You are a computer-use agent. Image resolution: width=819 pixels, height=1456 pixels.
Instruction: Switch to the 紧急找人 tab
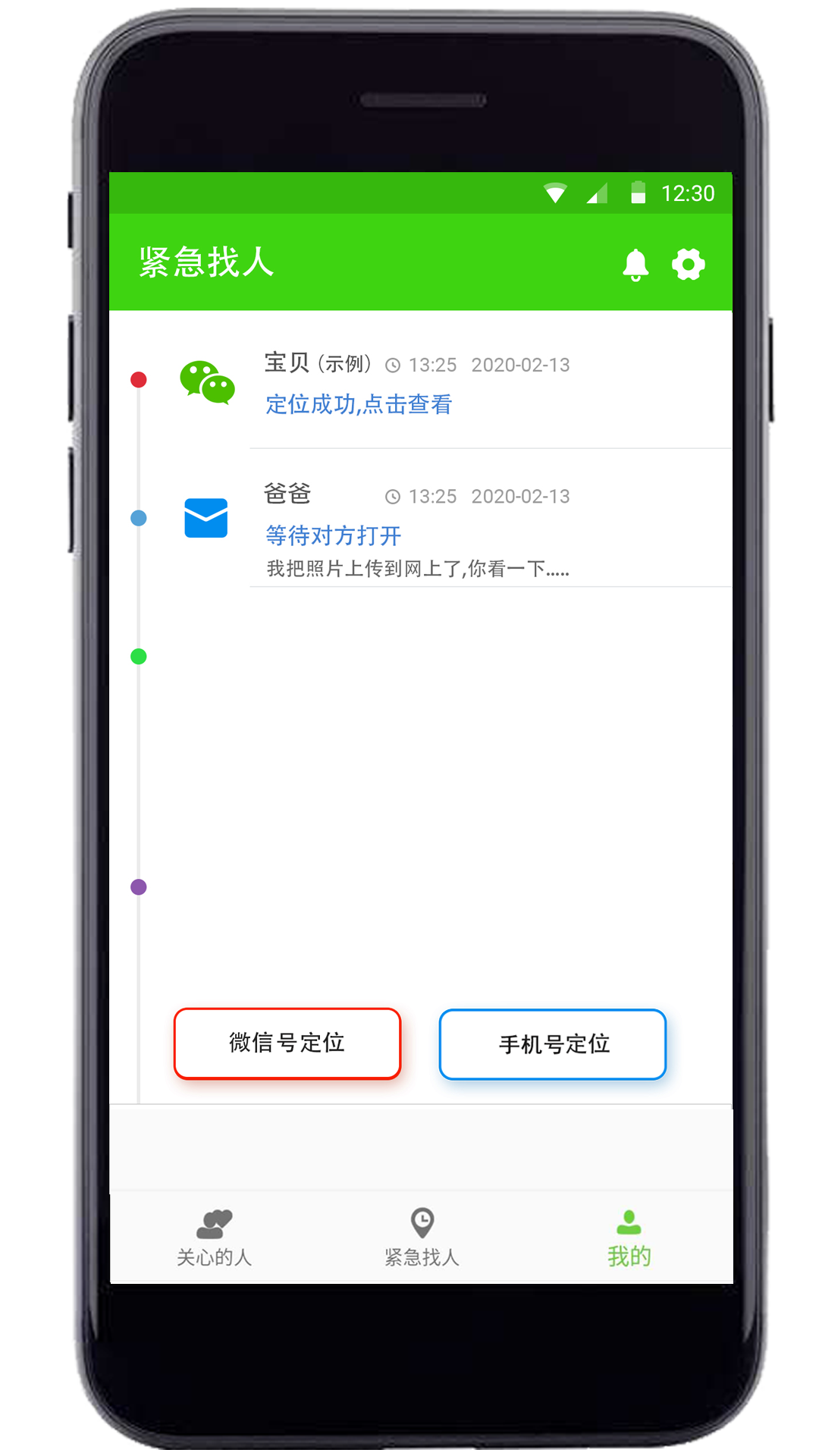[x=422, y=1238]
